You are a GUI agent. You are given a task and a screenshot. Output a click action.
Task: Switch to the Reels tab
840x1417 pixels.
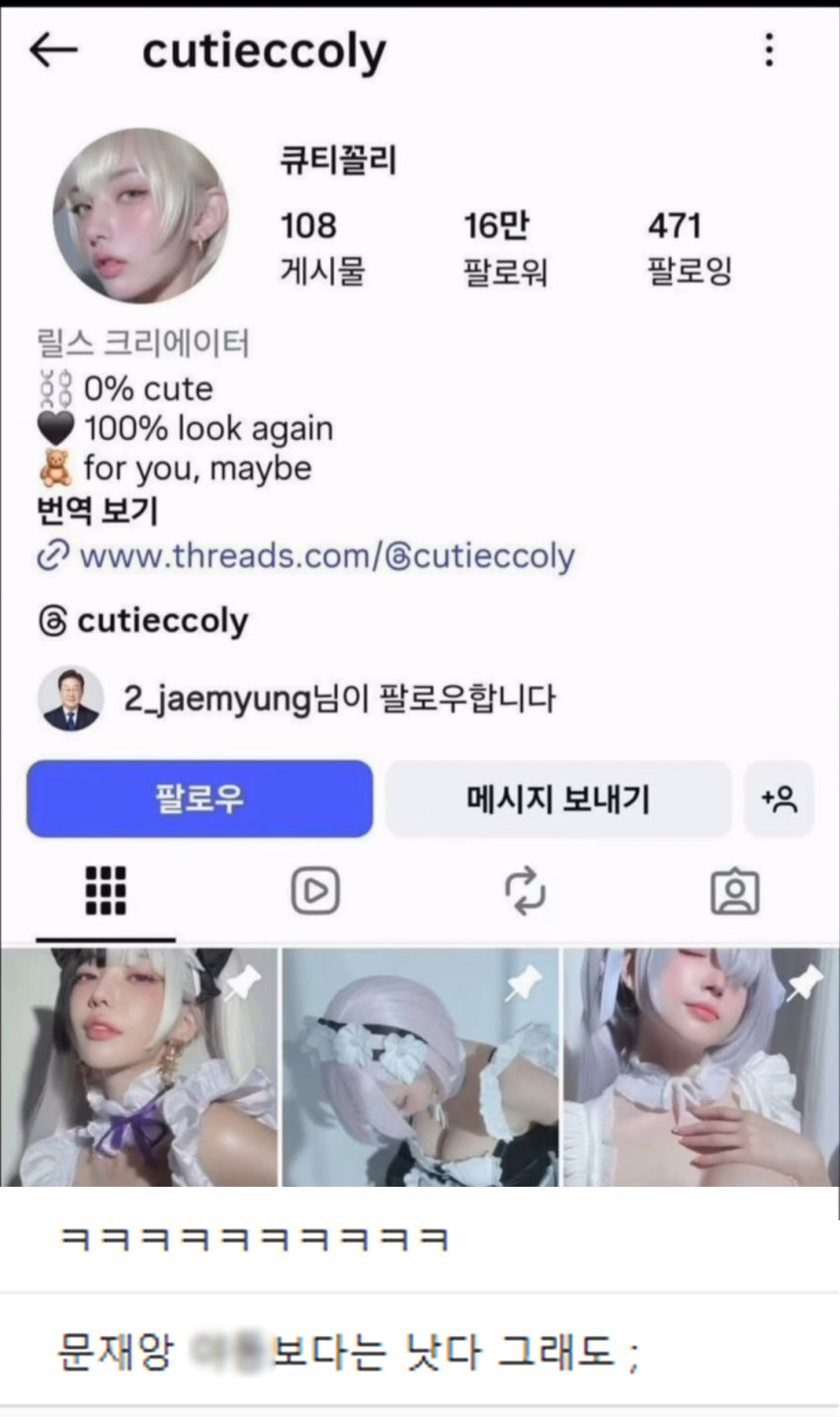tap(315, 891)
